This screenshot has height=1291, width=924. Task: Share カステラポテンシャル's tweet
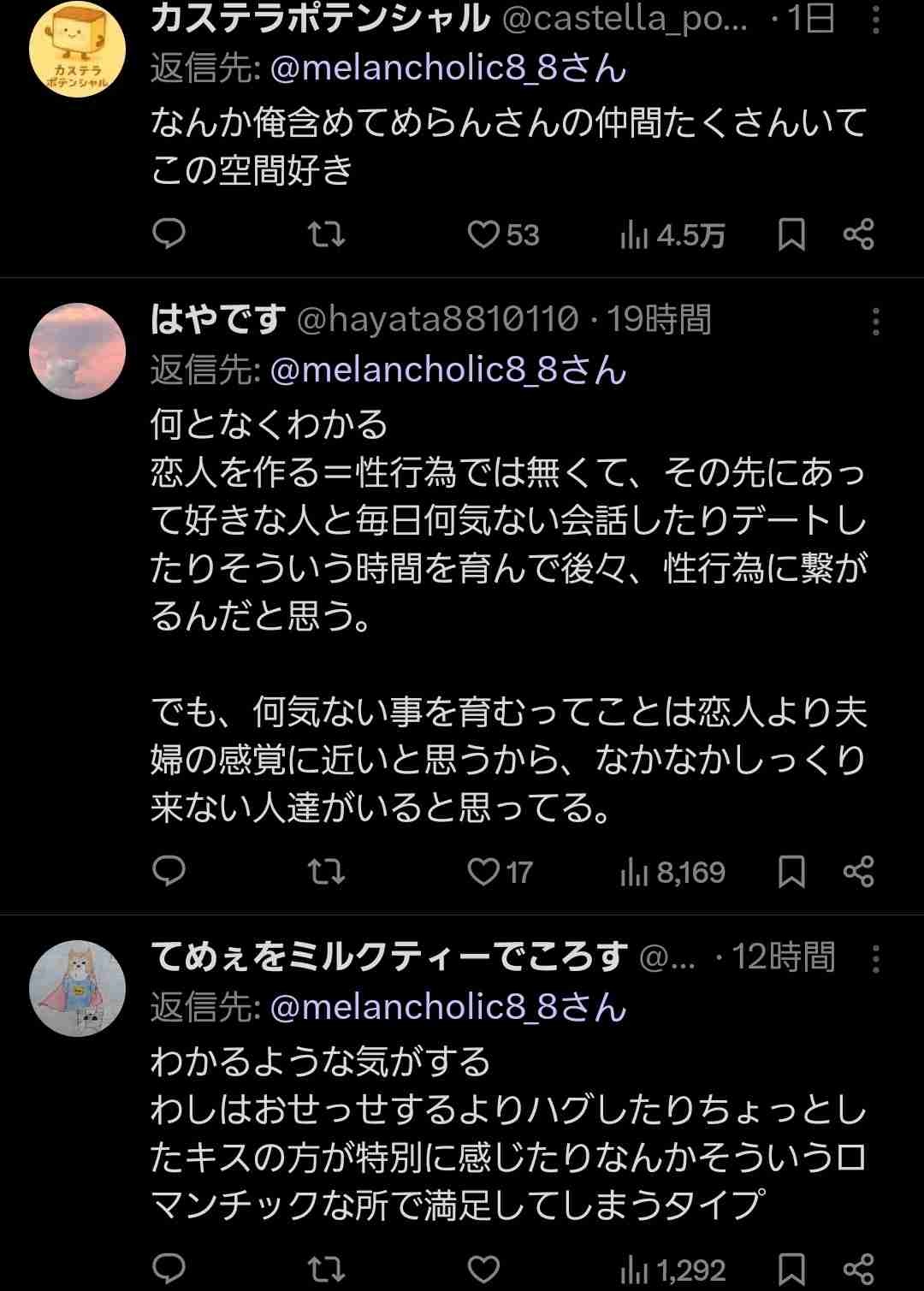tap(858, 234)
